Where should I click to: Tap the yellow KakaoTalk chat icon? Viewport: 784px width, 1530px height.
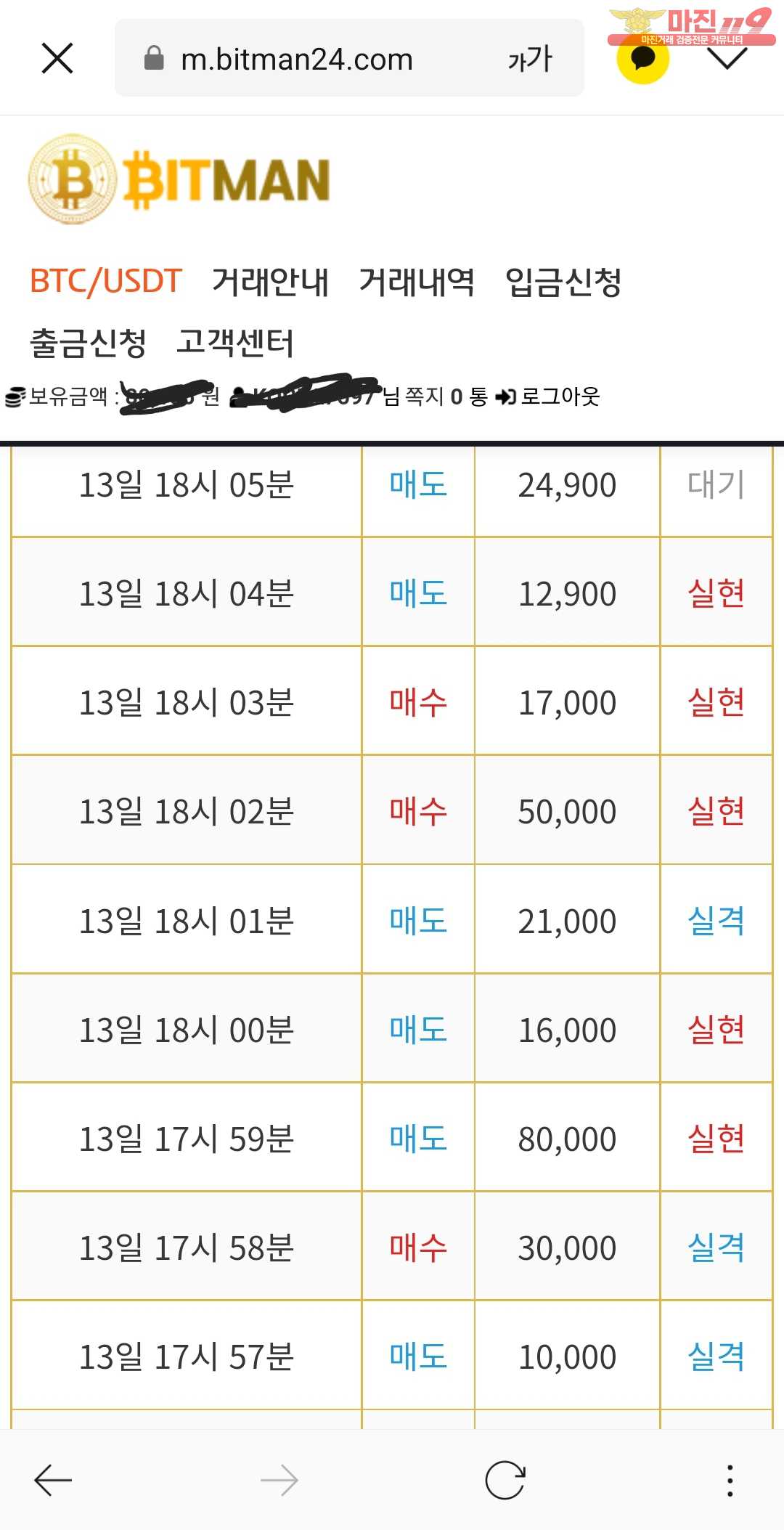[642, 60]
